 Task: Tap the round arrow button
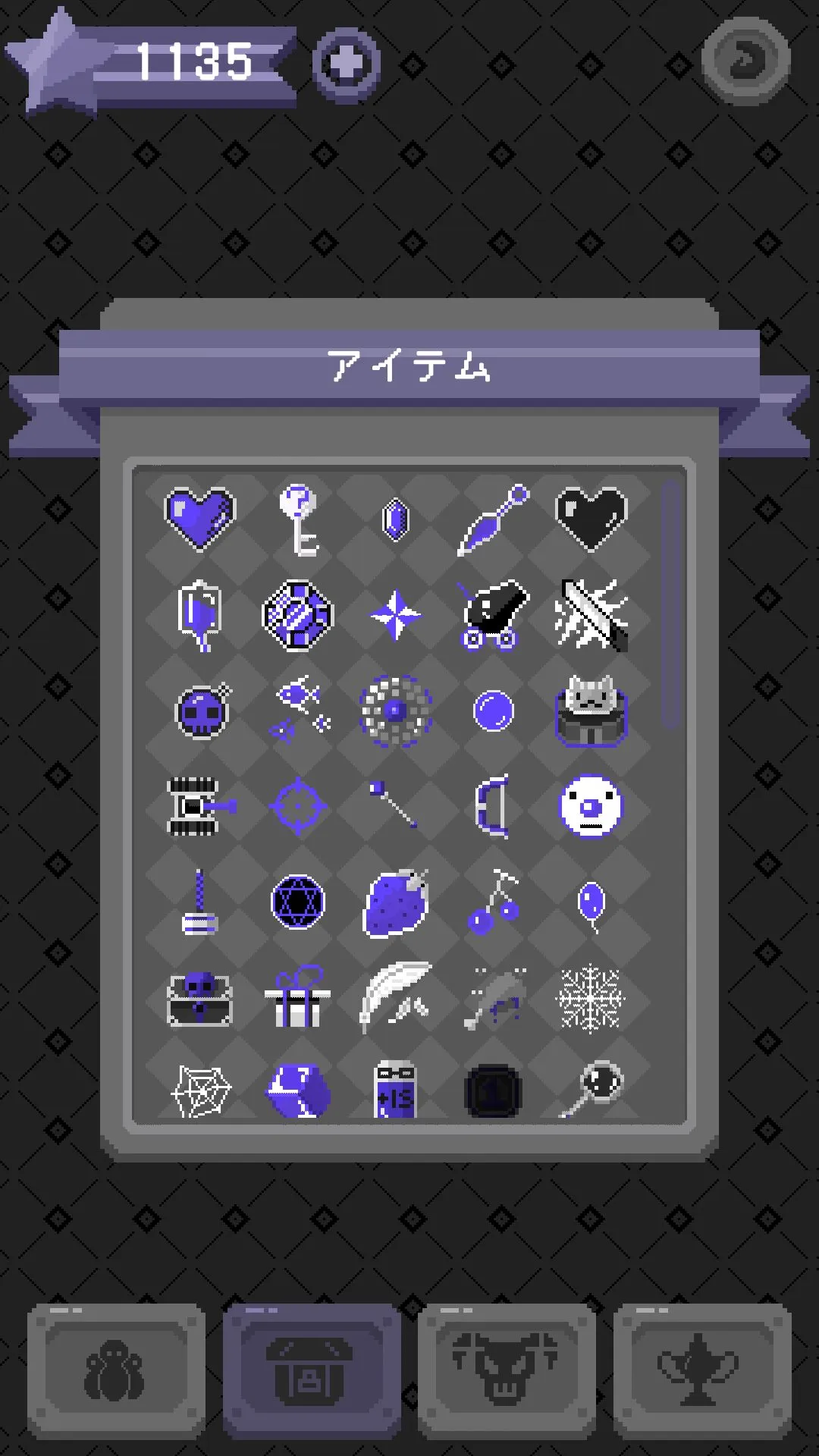coord(746,61)
